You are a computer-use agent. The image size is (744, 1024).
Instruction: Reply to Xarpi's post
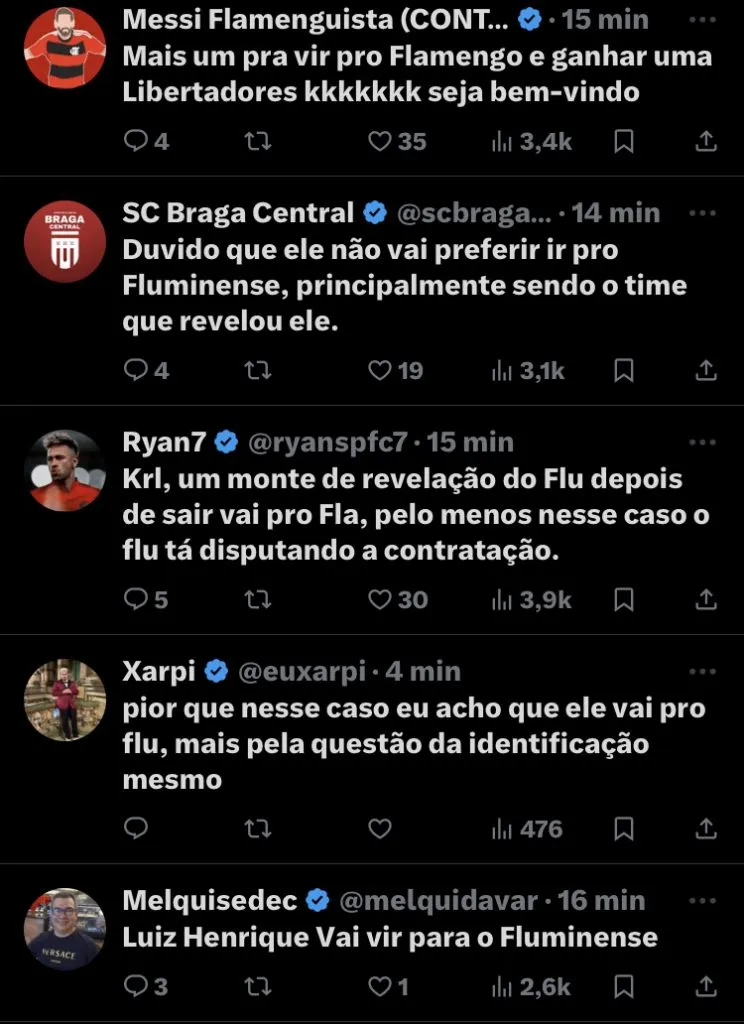(x=136, y=829)
